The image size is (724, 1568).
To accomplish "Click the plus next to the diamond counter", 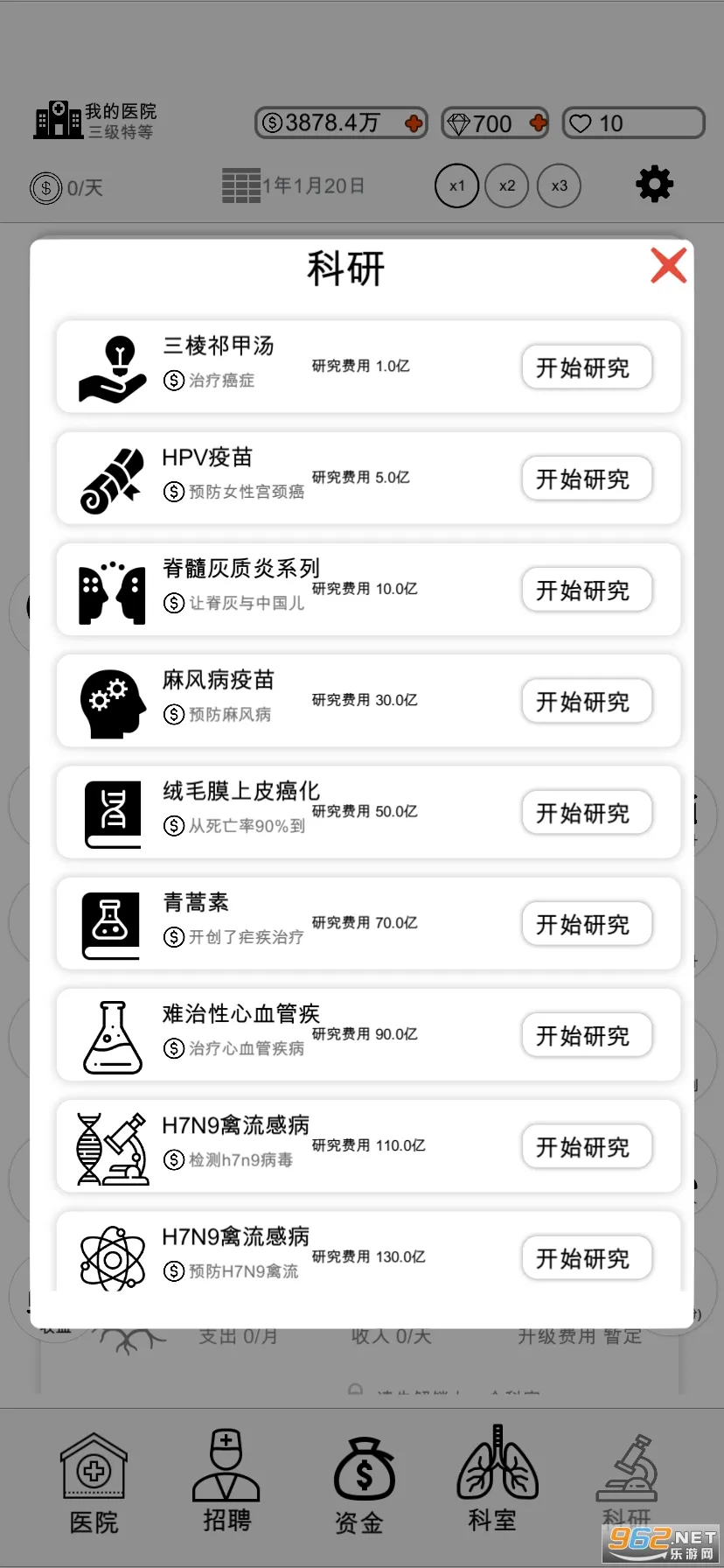I will [536, 122].
